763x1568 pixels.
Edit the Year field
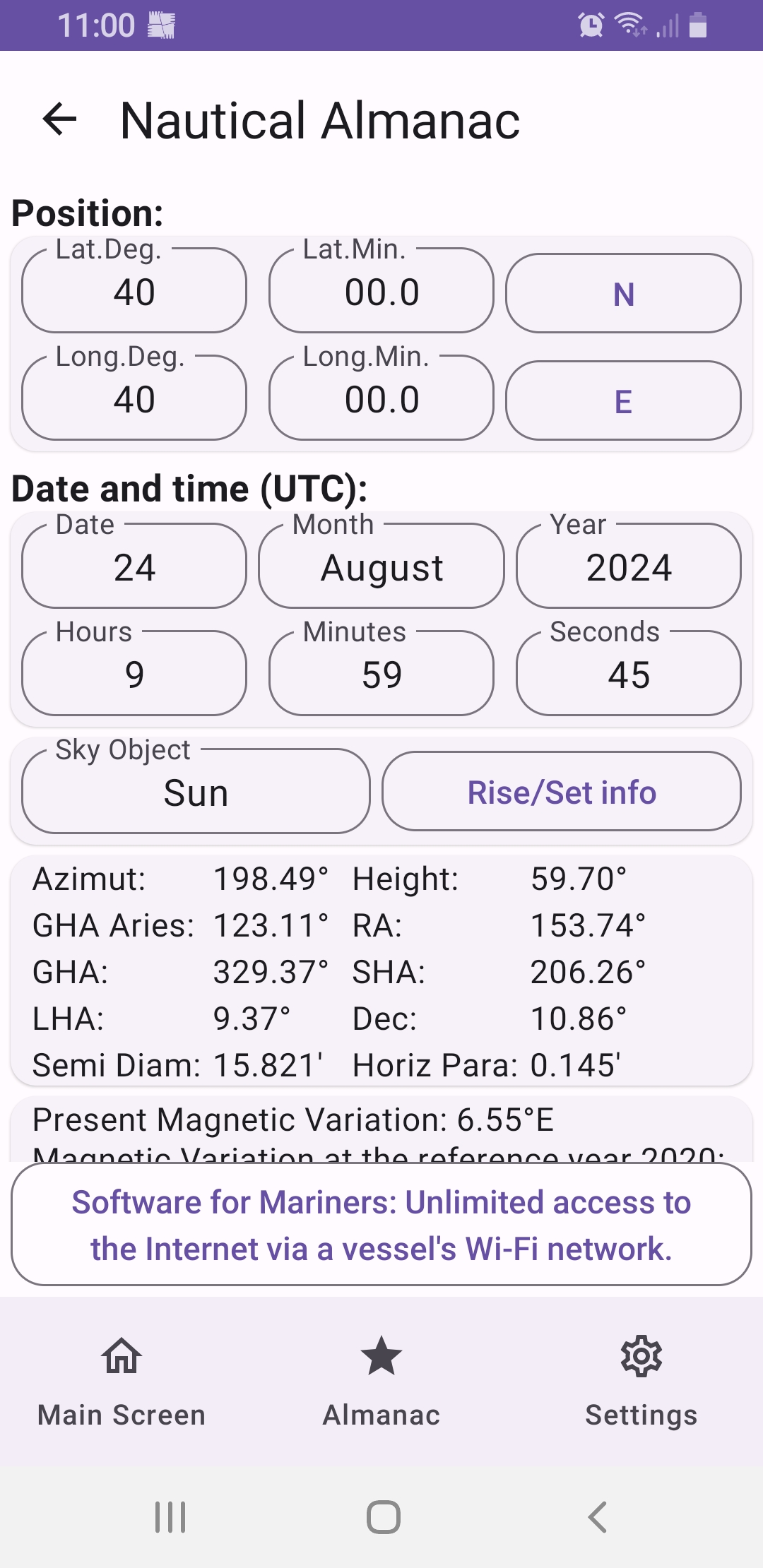[x=629, y=567]
